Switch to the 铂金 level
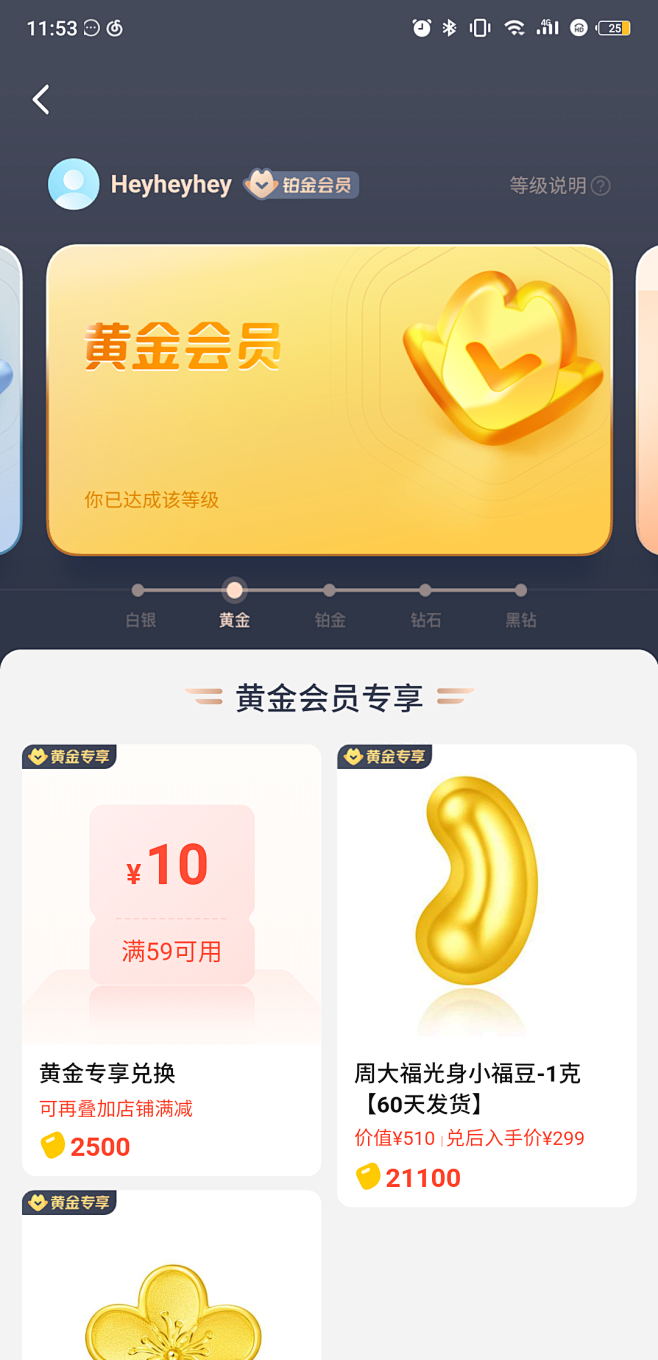Viewport: 658px width, 1360px height. pos(330,605)
